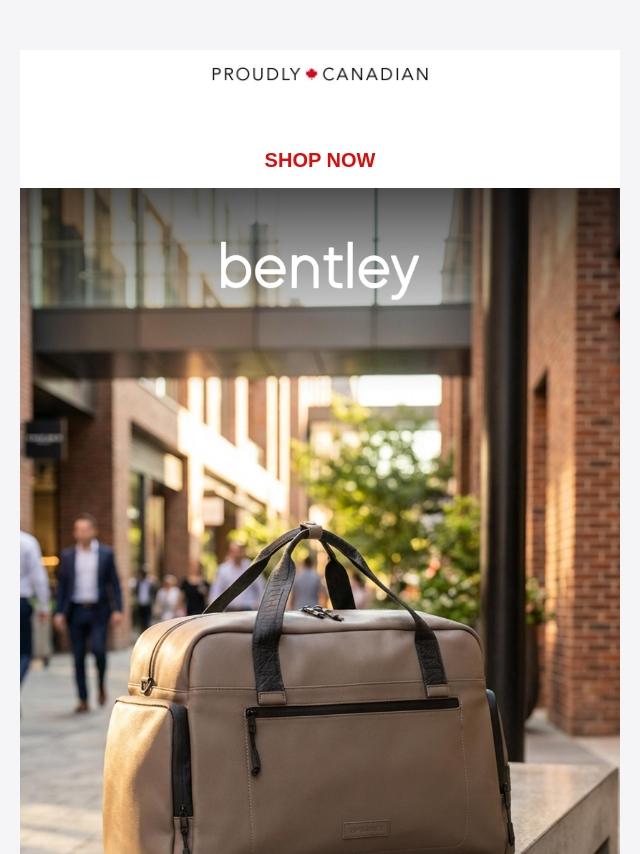
Task: Tap the SHOP NOW link
Action: coord(320,160)
